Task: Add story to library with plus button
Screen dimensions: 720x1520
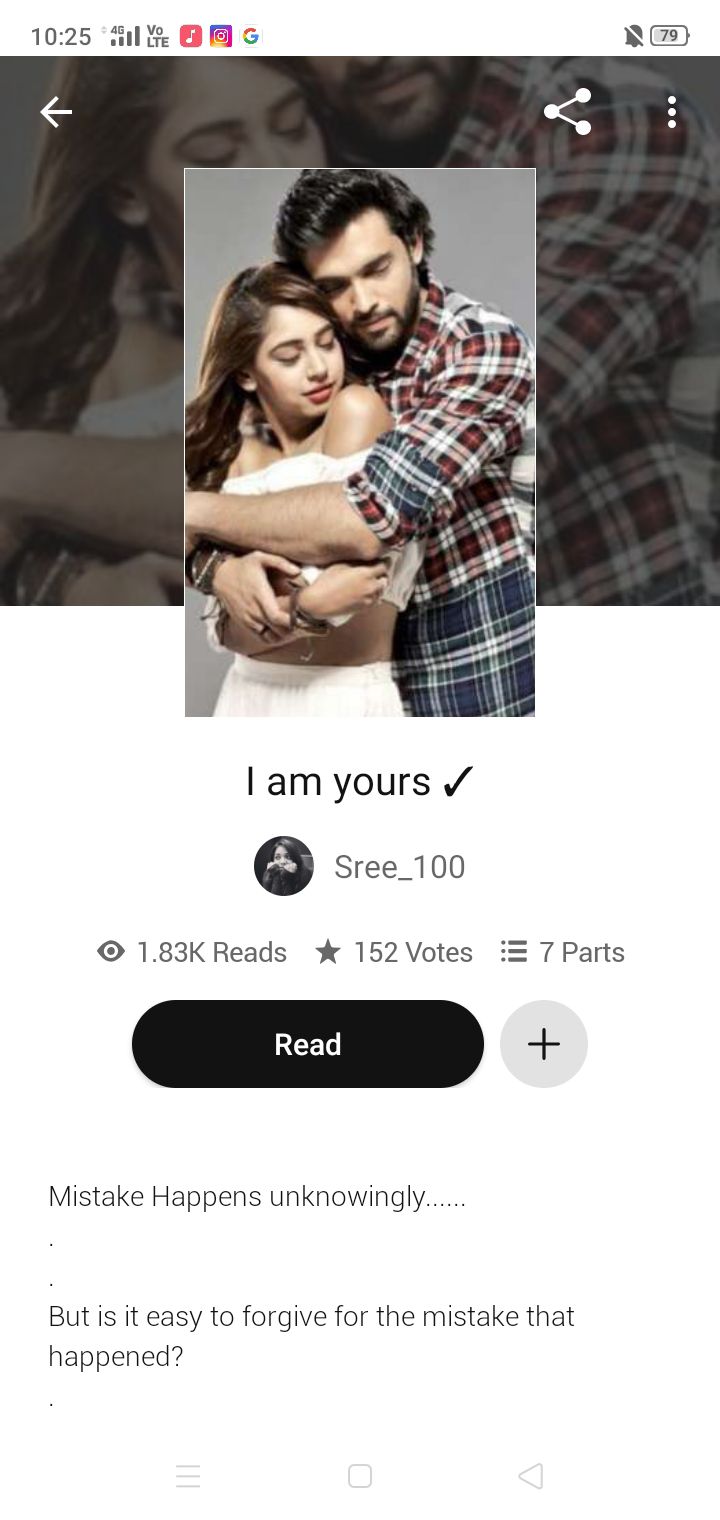Action: click(543, 1044)
